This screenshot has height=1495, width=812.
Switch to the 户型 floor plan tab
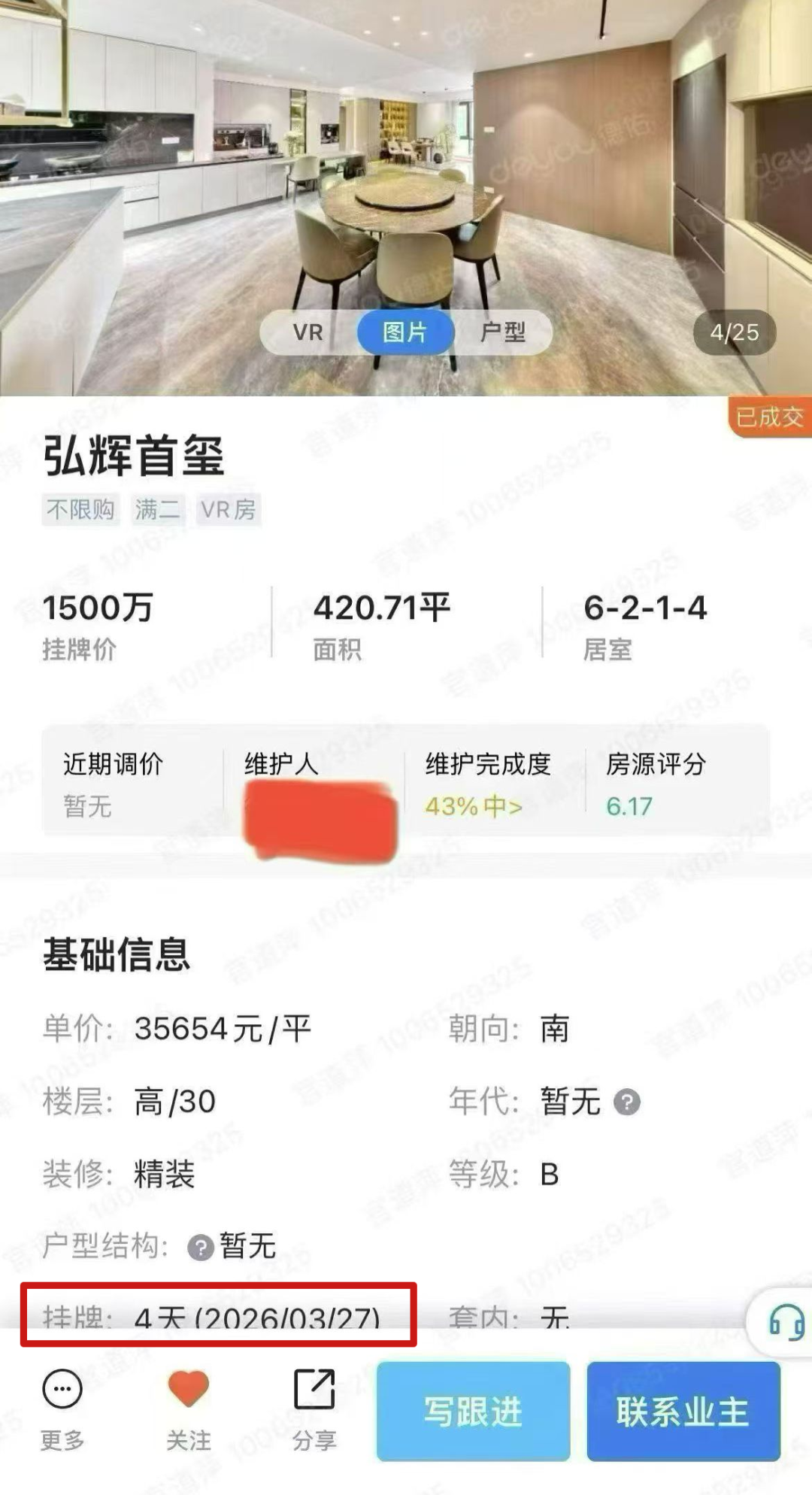(x=503, y=332)
